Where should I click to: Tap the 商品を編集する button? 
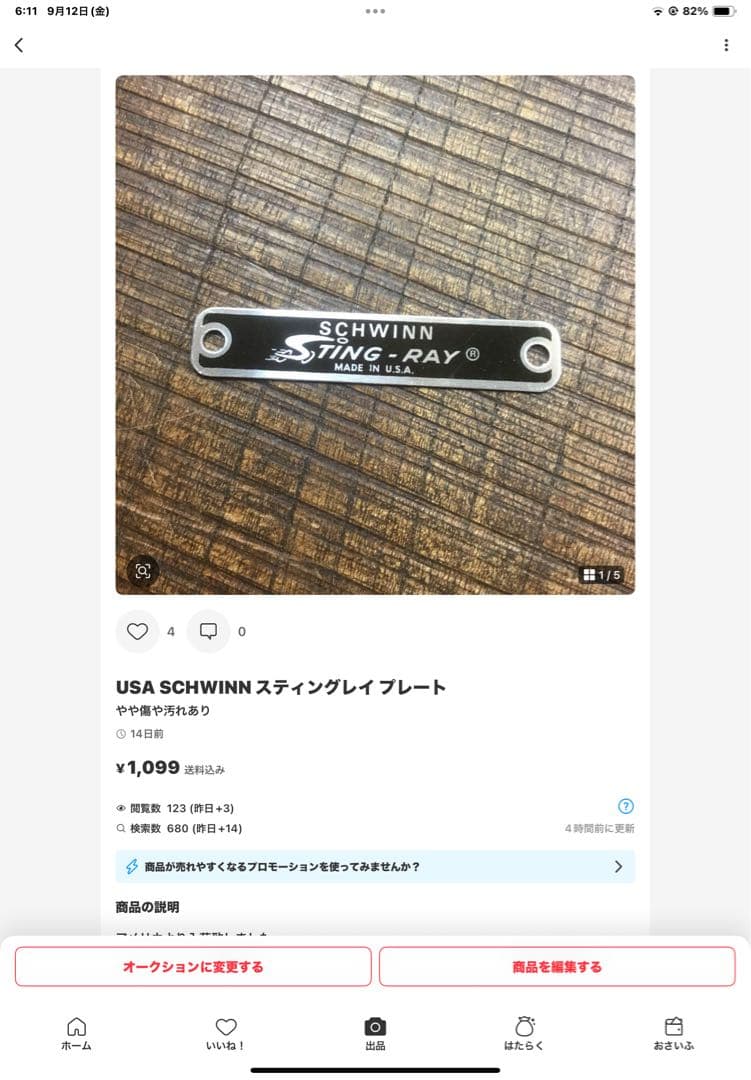point(556,966)
